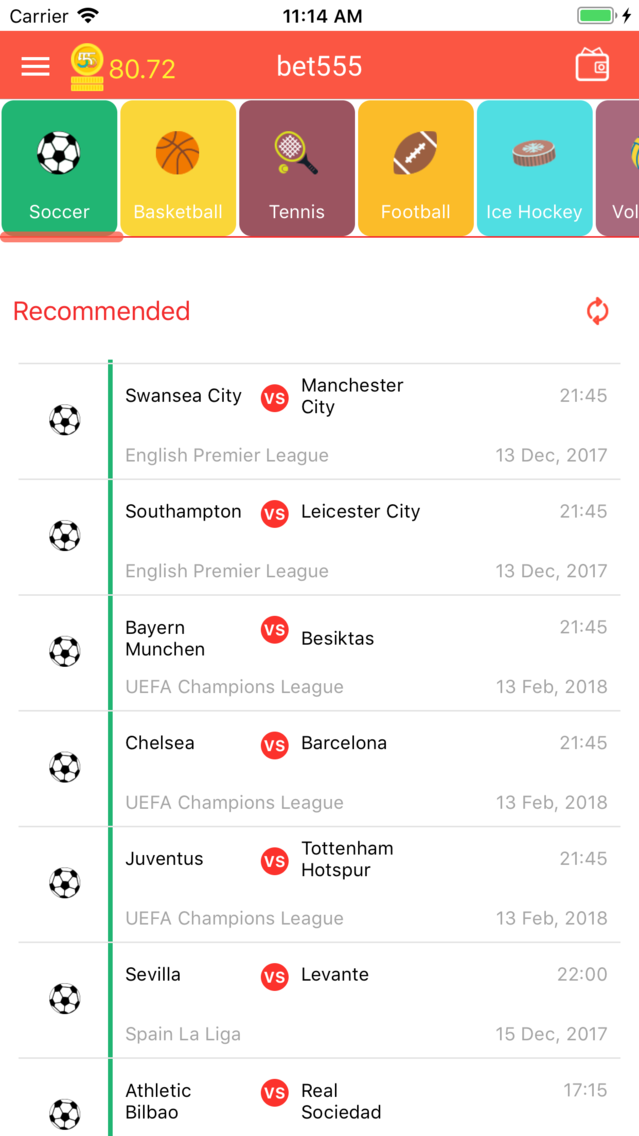Open the wallet icon
The height and width of the screenshot is (1136, 639).
[x=592, y=66]
